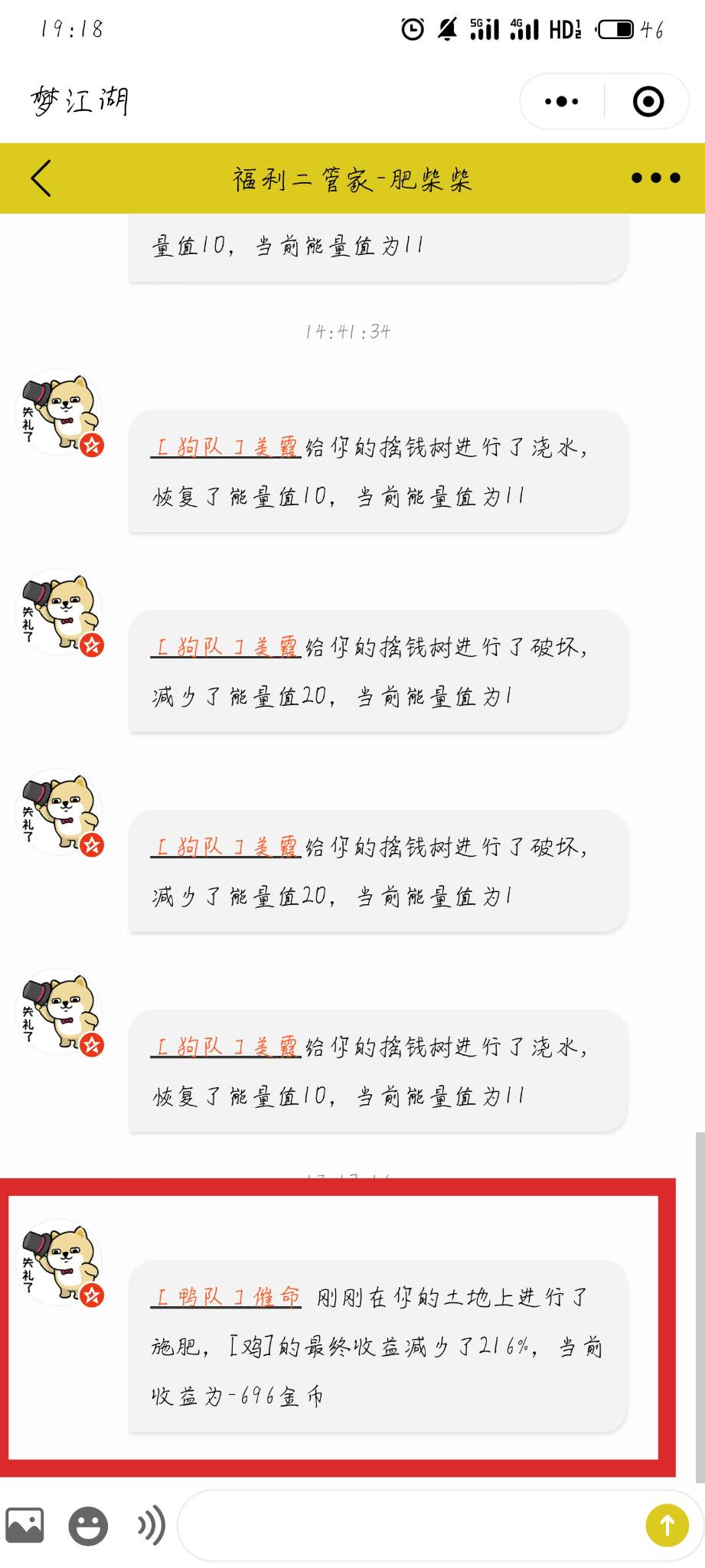Open the three-dot chat options in yellow header
This screenshot has width=705, height=1568.
tap(655, 178)
